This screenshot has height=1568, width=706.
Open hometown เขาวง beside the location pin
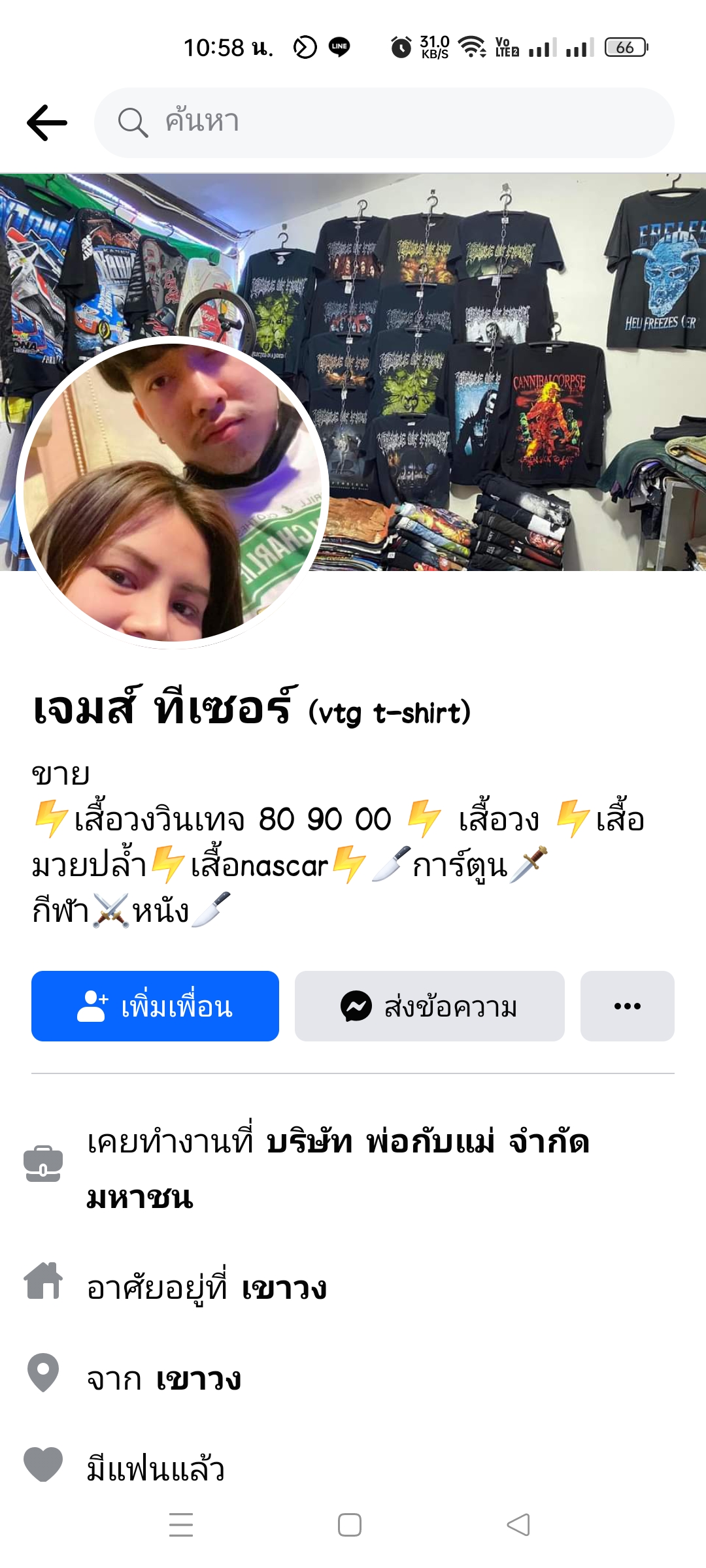pos(198,1380)
